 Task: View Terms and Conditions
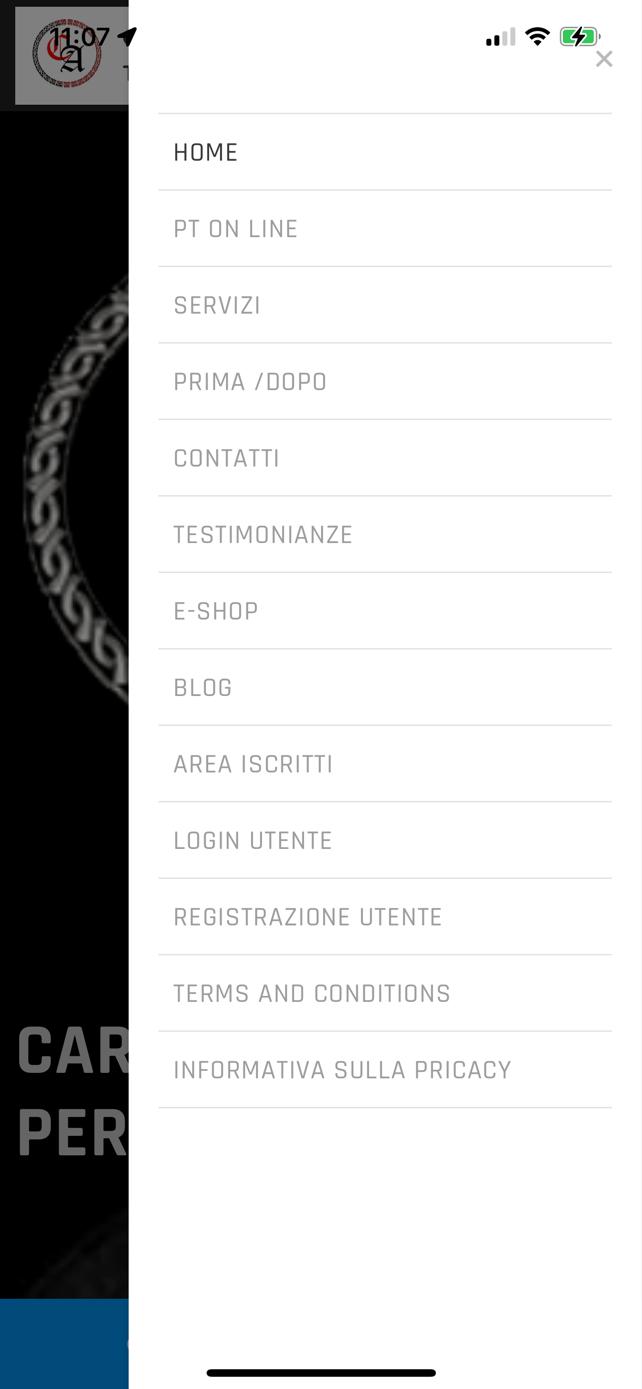click(385, 994)
